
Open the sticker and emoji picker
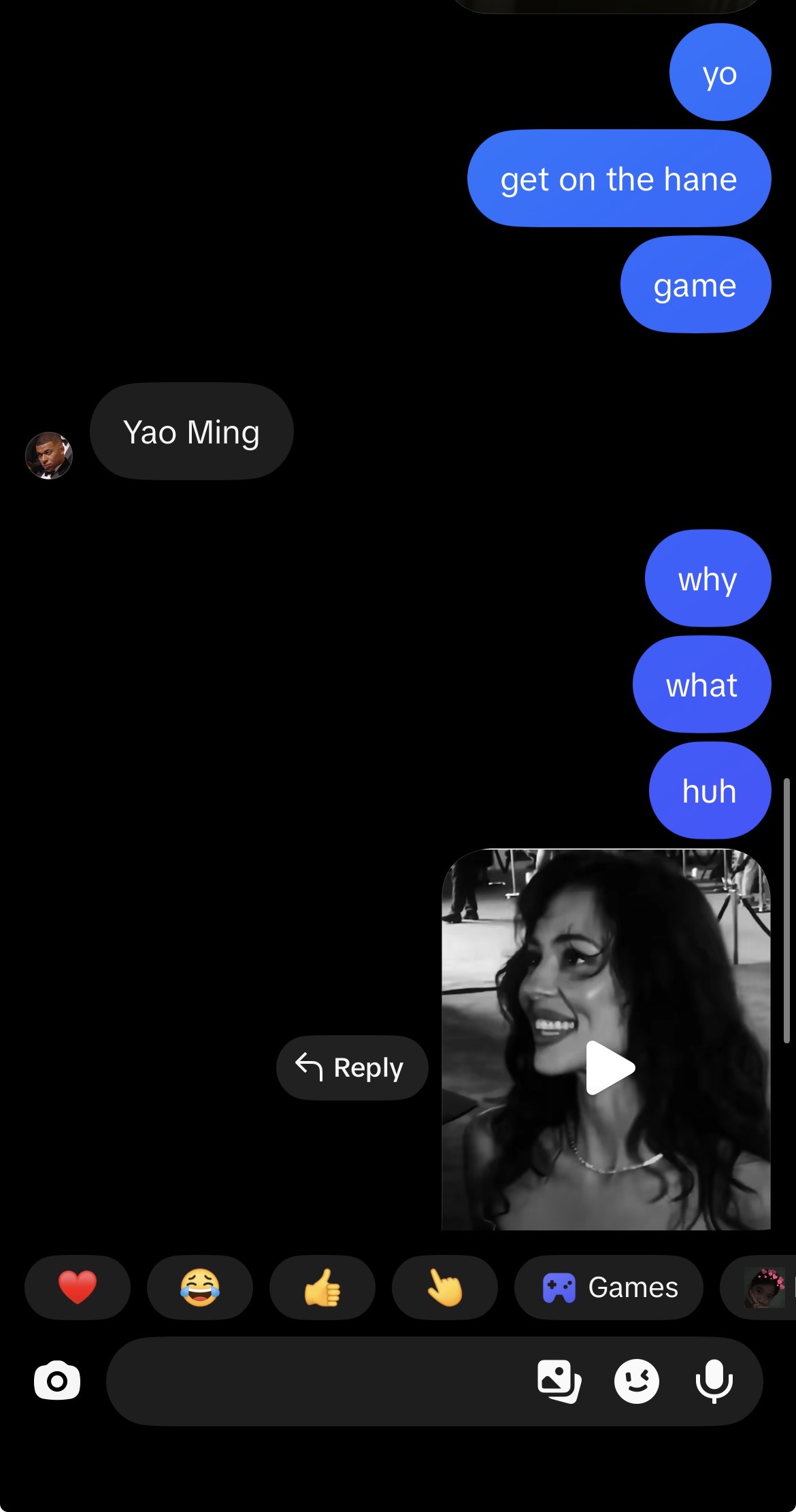click(637, 1381)
